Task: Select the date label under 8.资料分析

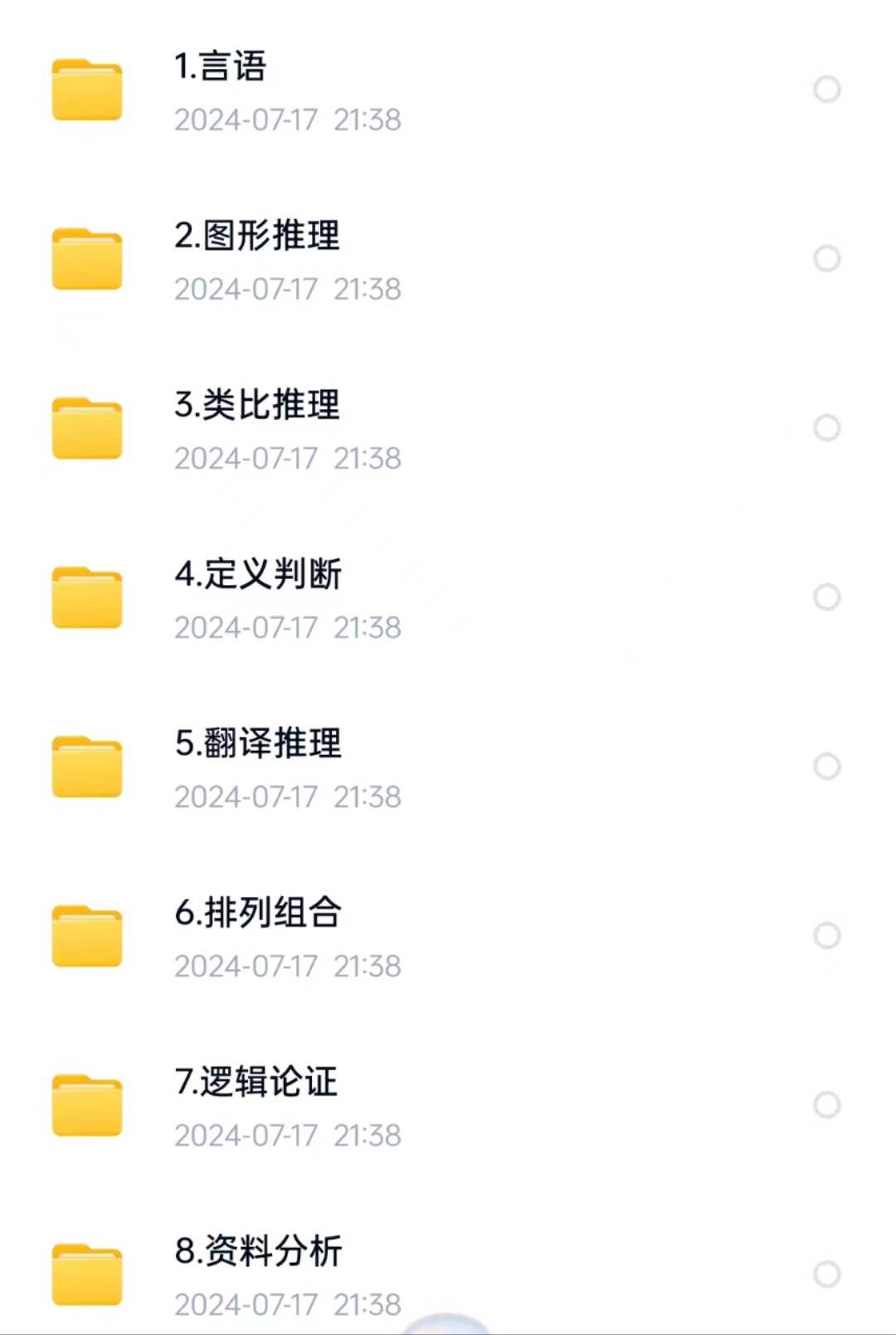Action: (x=287, y=1303)
